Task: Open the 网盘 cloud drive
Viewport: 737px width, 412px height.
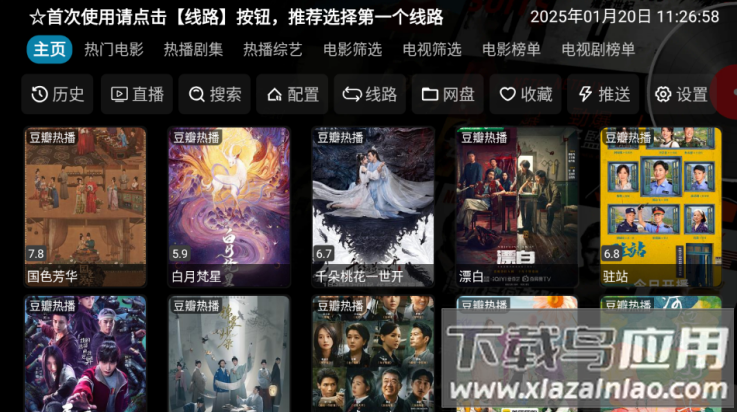Action: click(448, 94)
